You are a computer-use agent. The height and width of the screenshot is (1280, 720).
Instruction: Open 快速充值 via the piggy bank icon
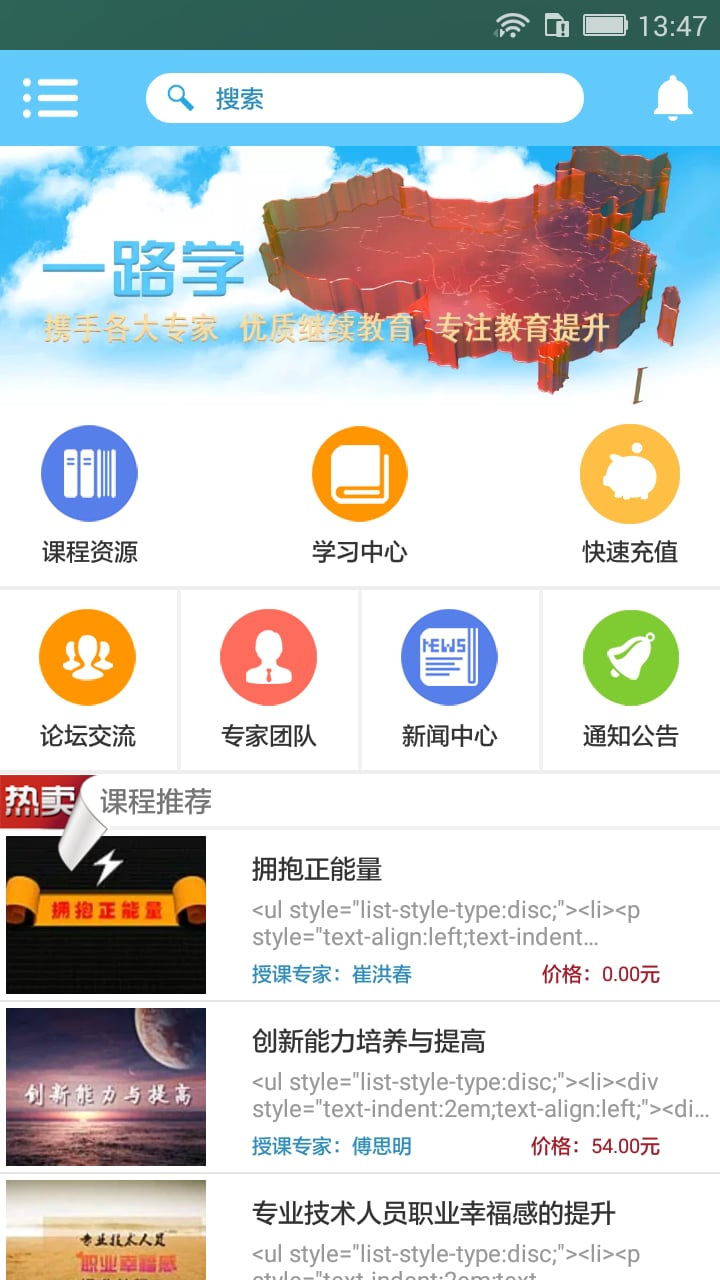point(629,473)
